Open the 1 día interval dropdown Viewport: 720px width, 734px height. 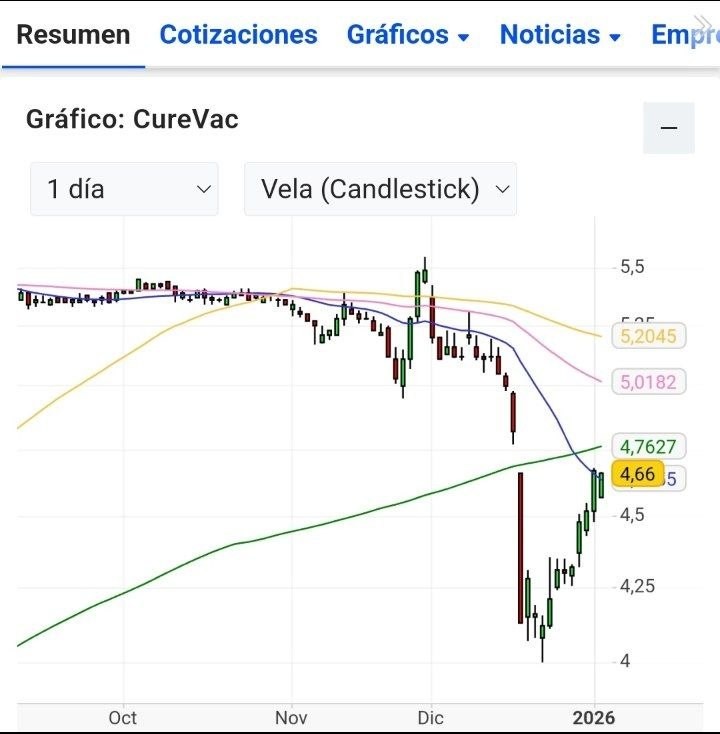(124, 189)
